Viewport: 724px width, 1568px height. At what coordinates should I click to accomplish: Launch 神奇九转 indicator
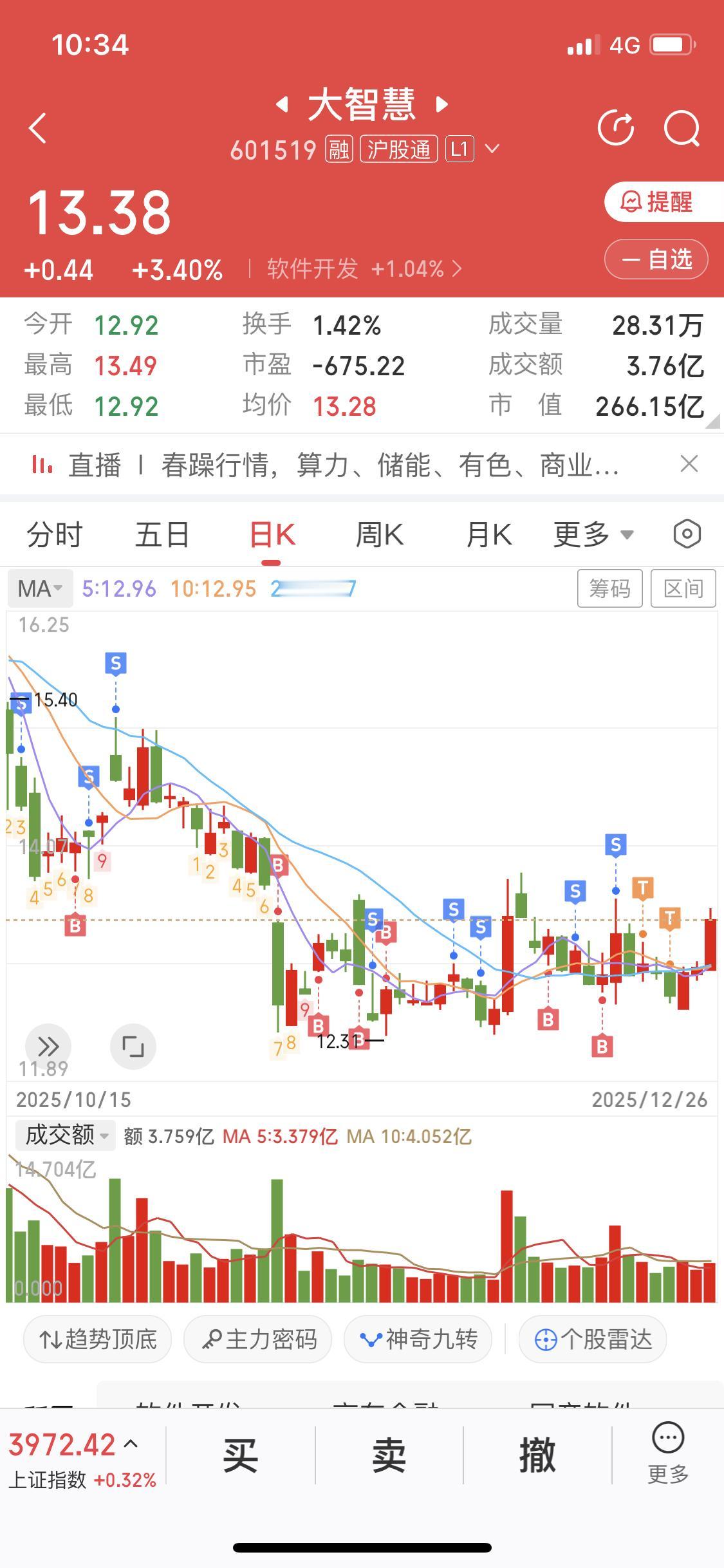click(418, 1338)
